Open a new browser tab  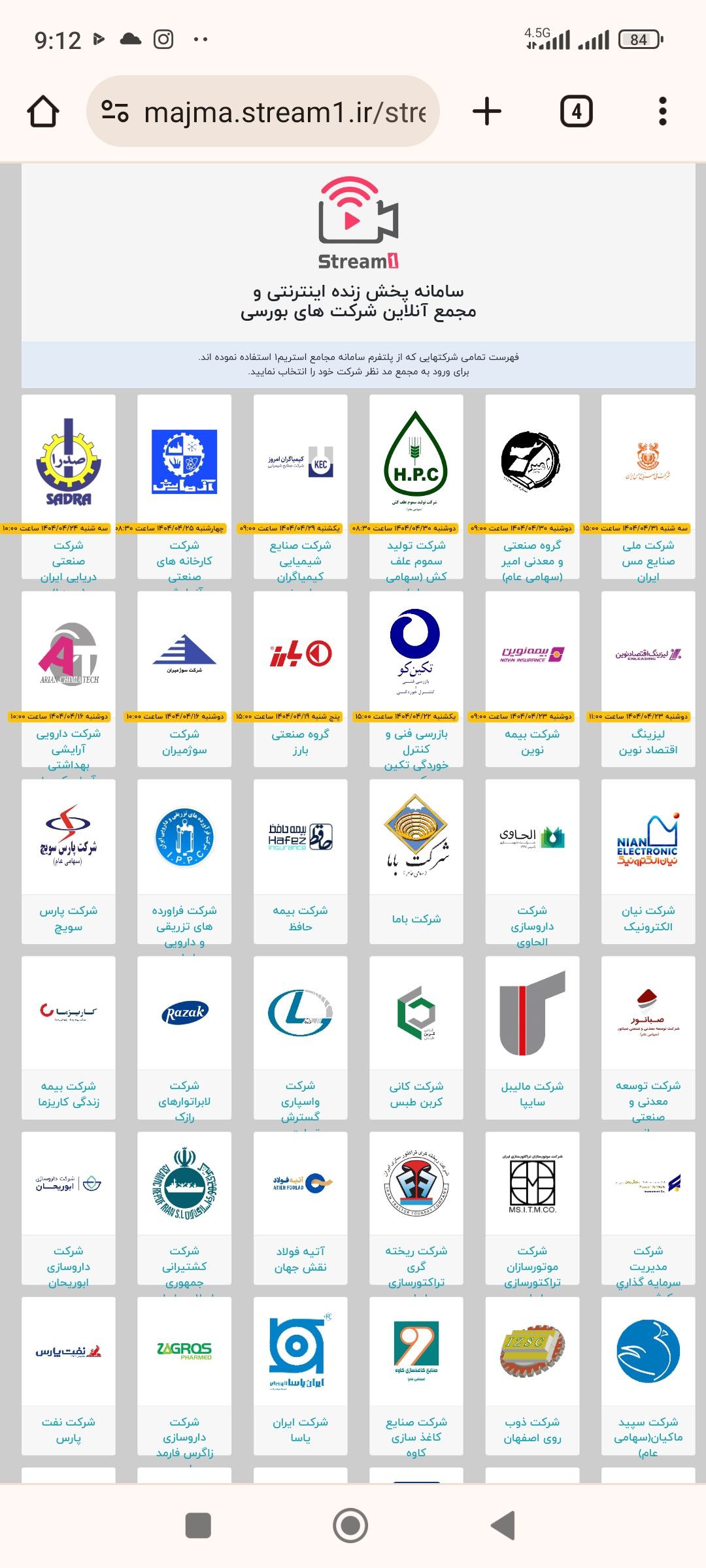[487, 112]
